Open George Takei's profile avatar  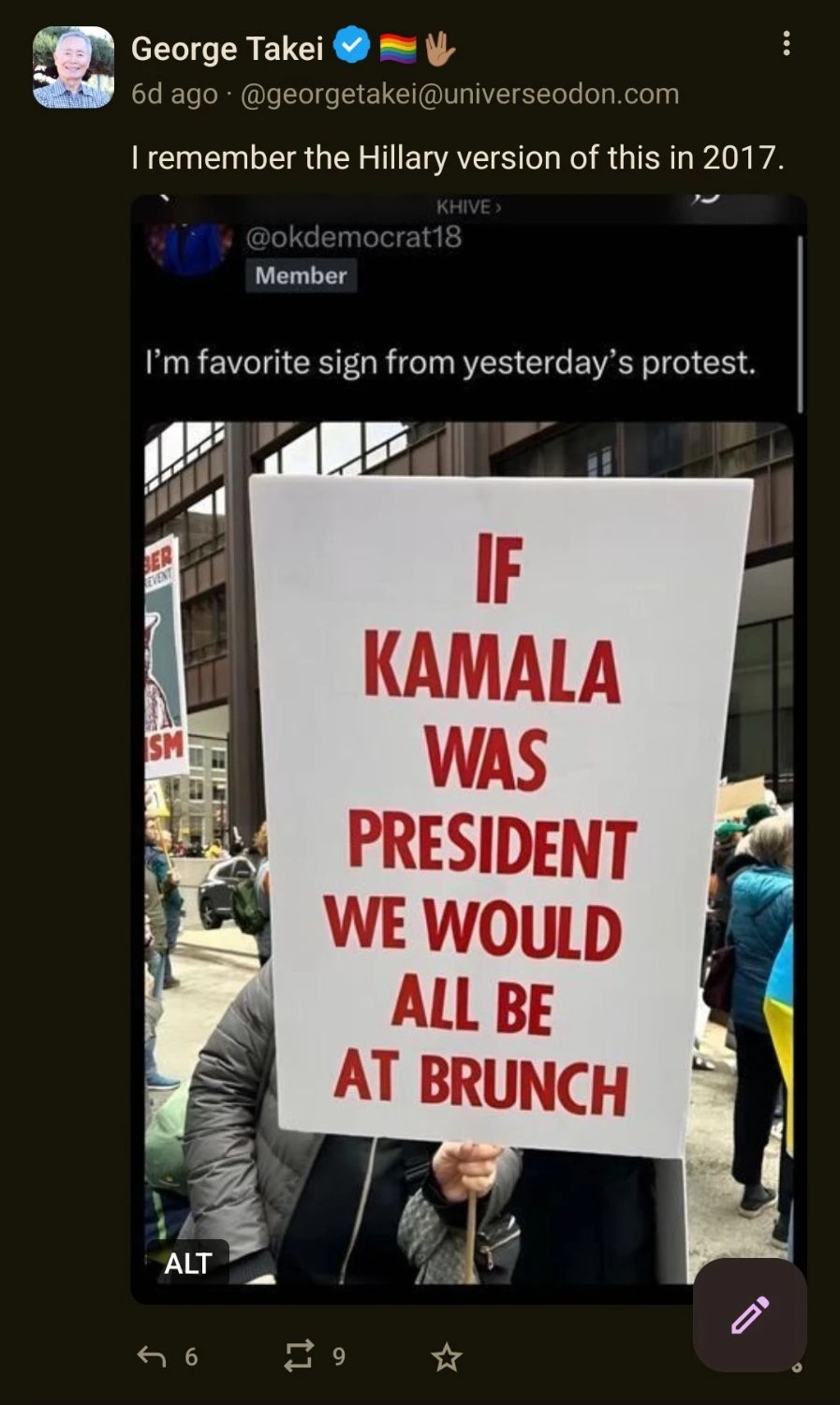click(73, 67)
